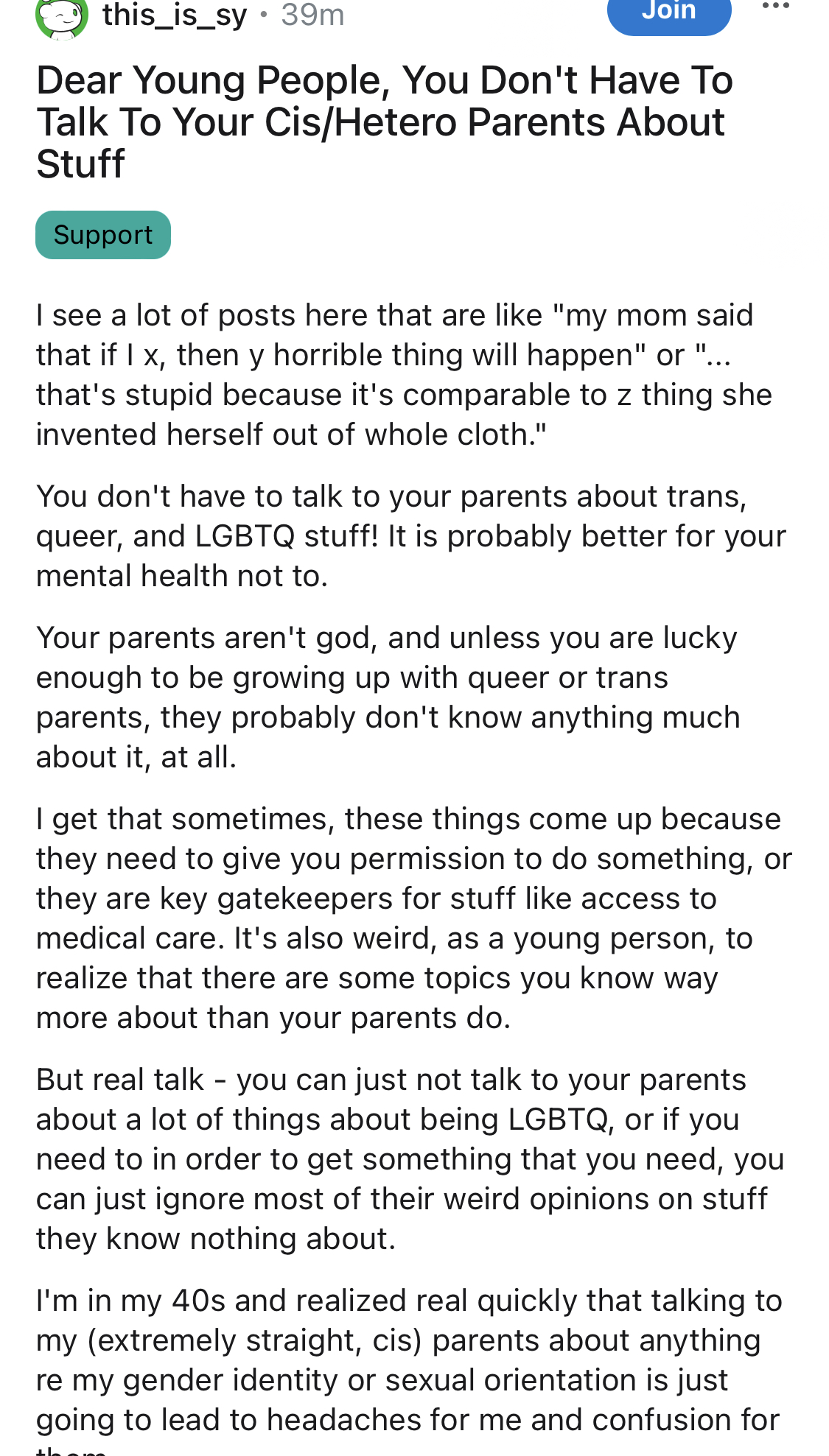The width and height of the screenshot is (829, 1456).
Task: Tap the Join button
Action: (x=668, y=12)
